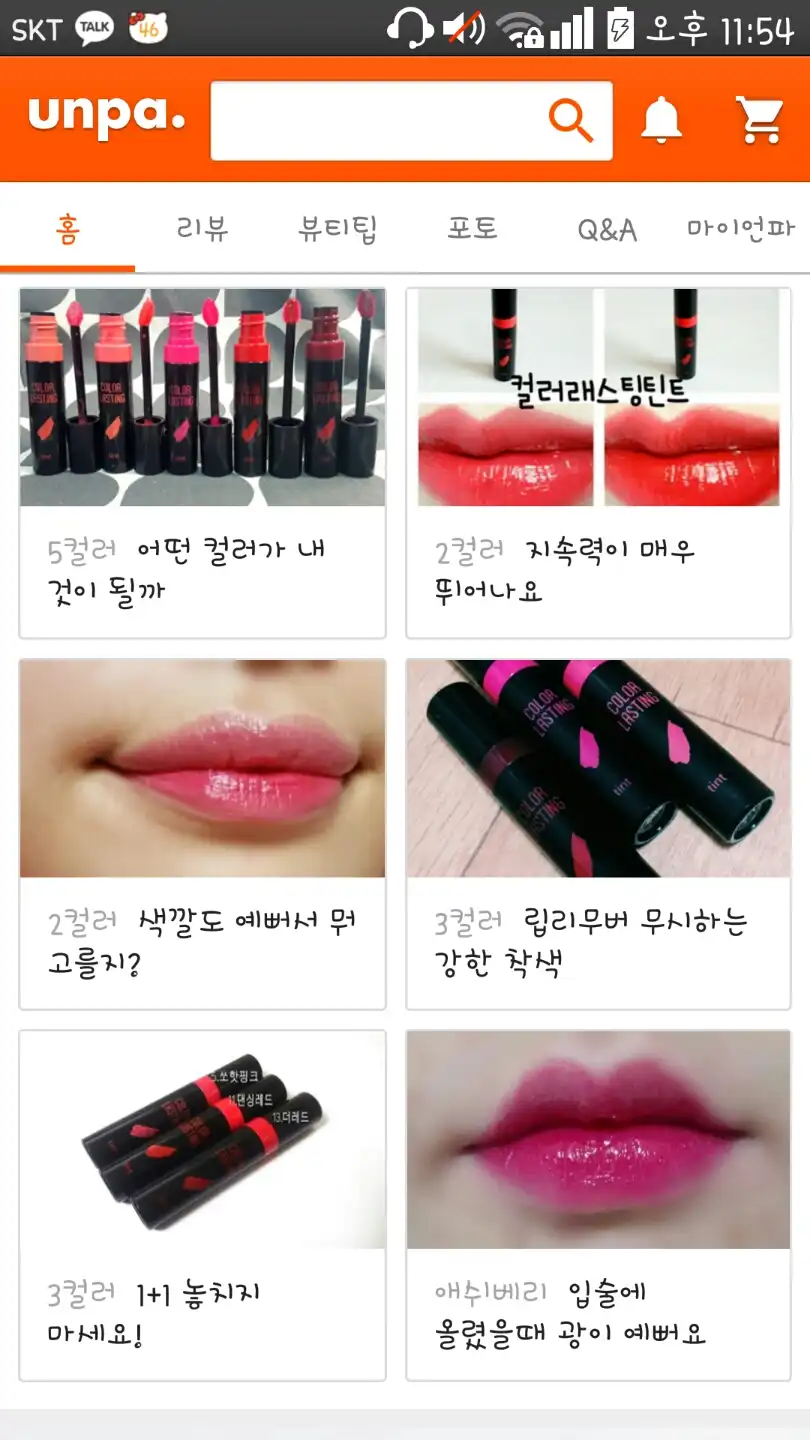Open the card '립리무버 무시하는 강한 착색'
The height and width of the screenshot is (1440, 810).
click(x=598, y=834)
